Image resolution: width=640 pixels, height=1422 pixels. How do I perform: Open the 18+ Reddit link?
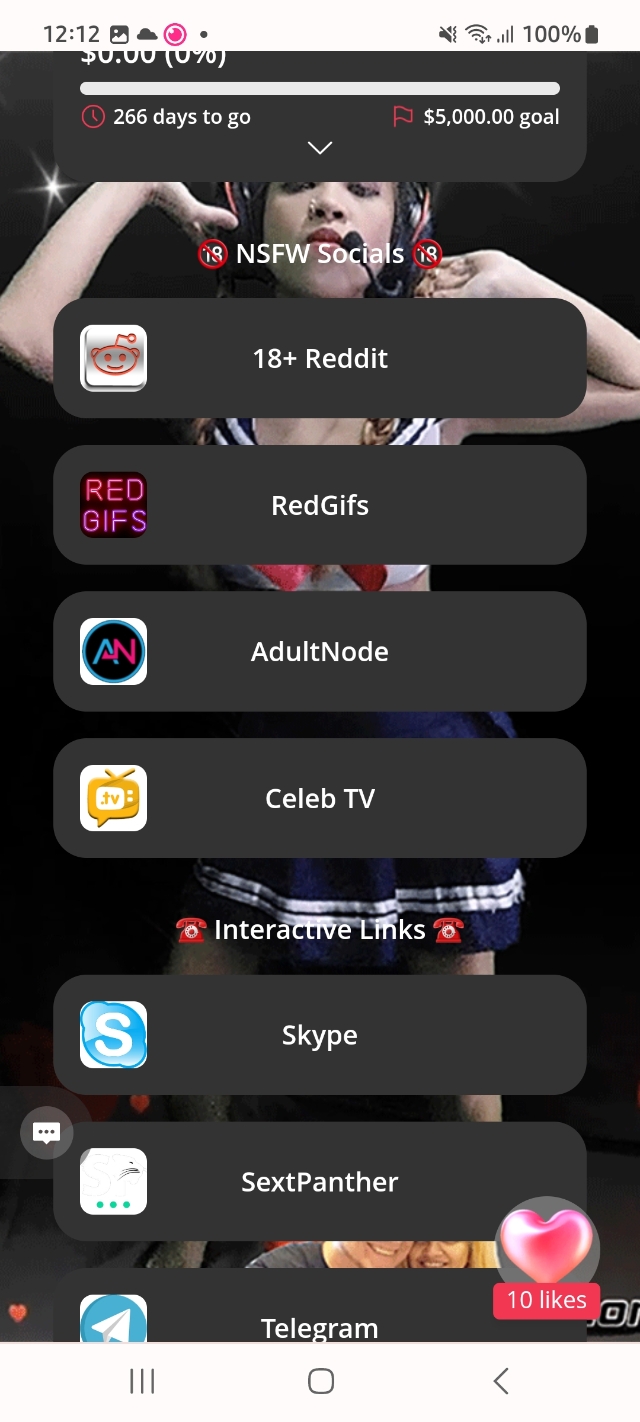(x=319, y=358)
